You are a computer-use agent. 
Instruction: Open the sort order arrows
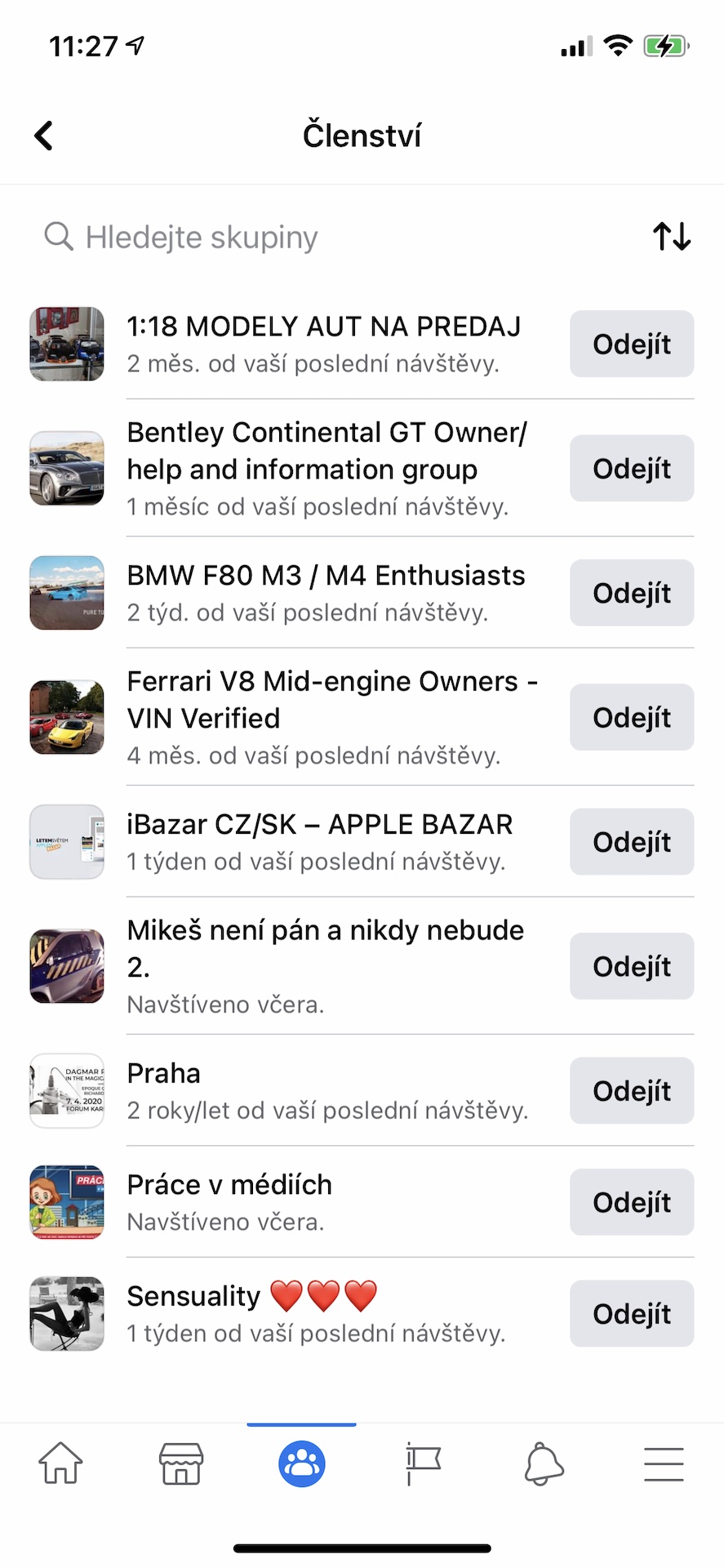tap(672, 237)
